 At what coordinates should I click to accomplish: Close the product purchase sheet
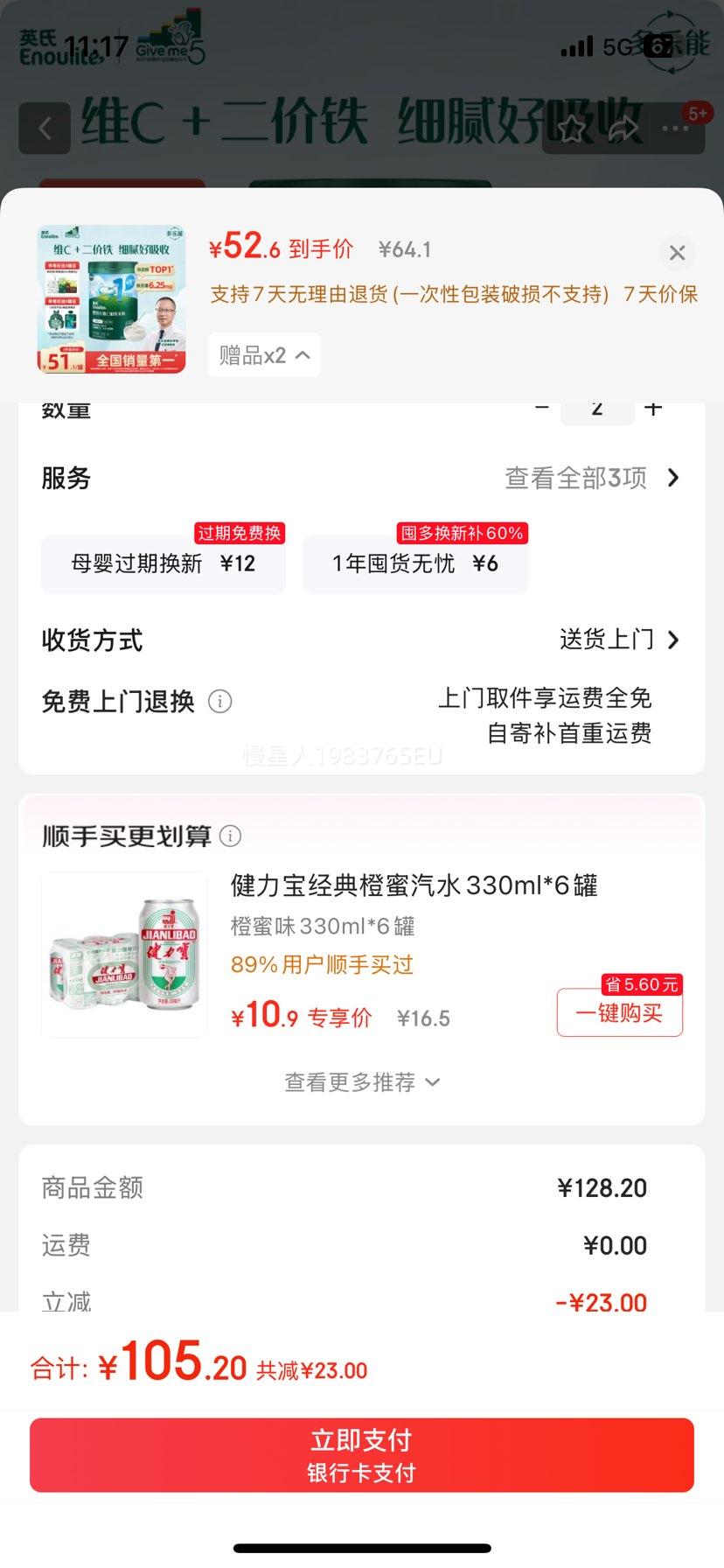click(677, 252)
